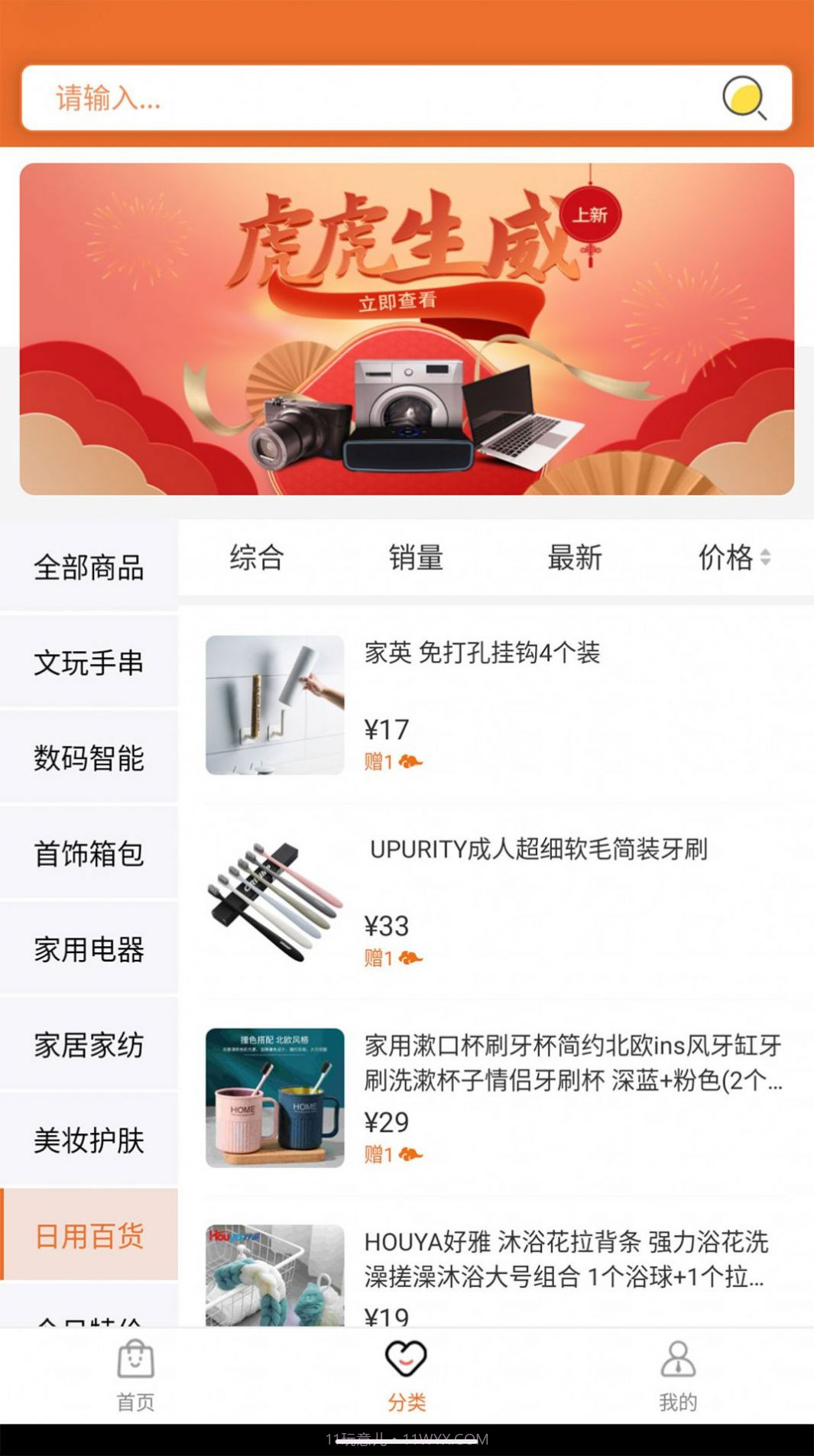
Task: Switch to the 销量 sort tab
Action: 415,557
